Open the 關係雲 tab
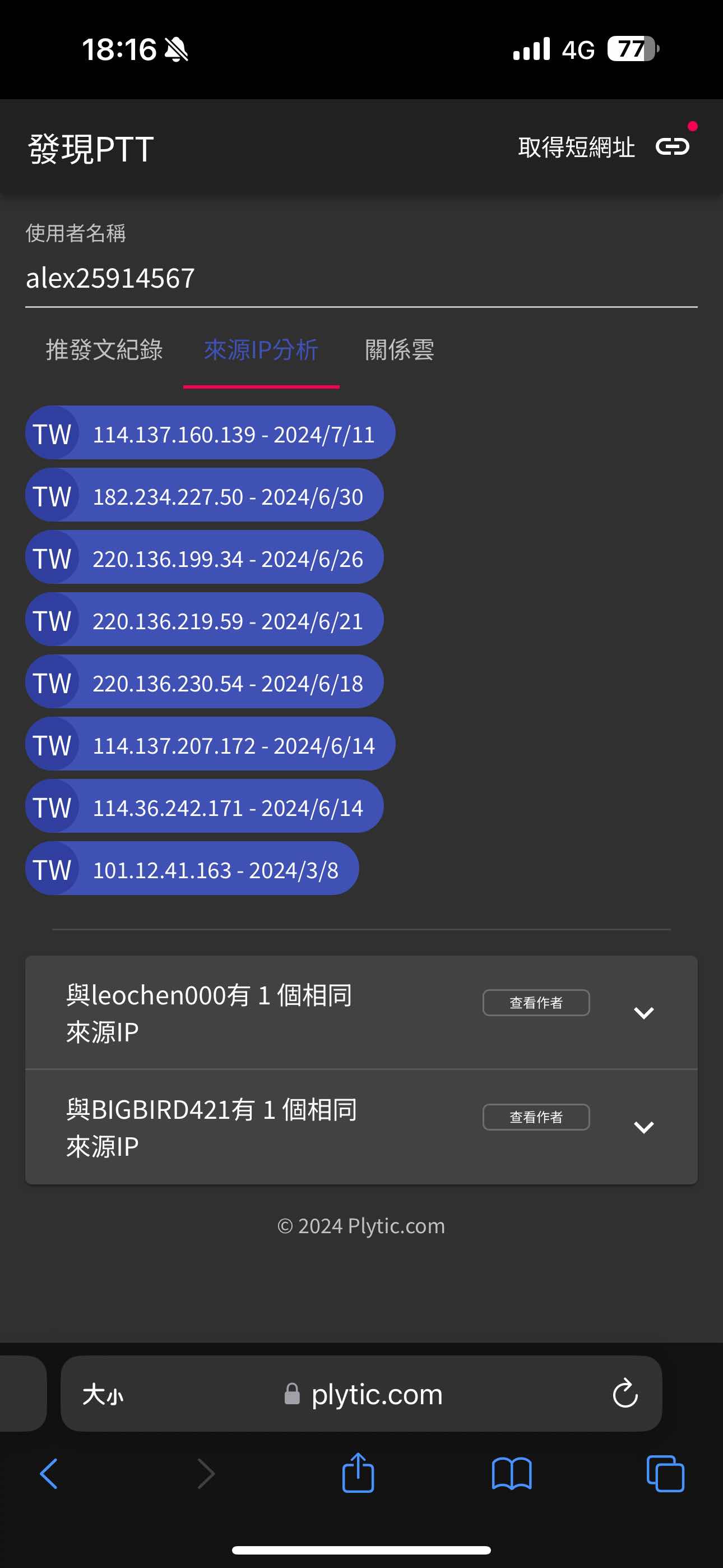The image size is (723, 1568). 399,350
